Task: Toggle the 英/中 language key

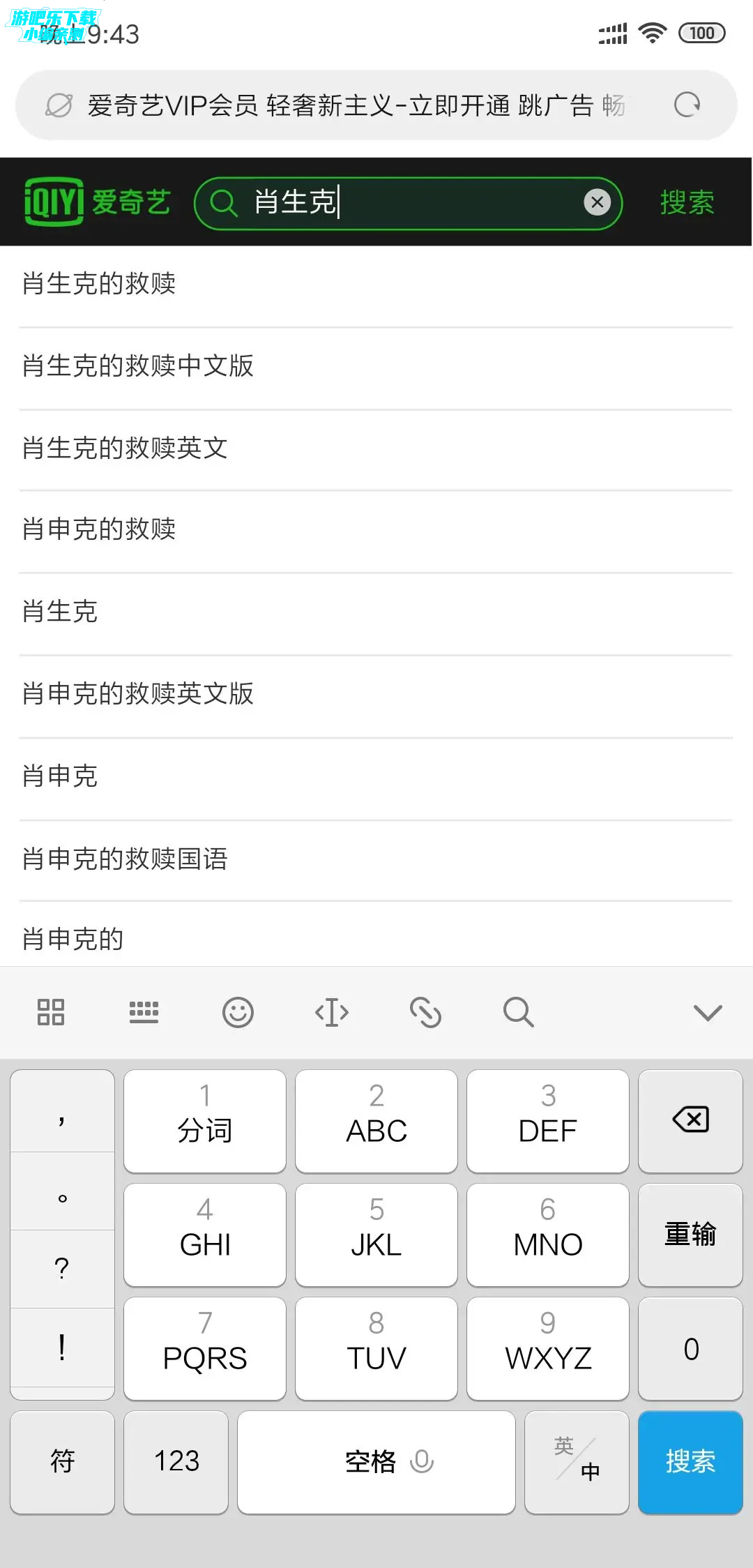Action: [577, 1462]
